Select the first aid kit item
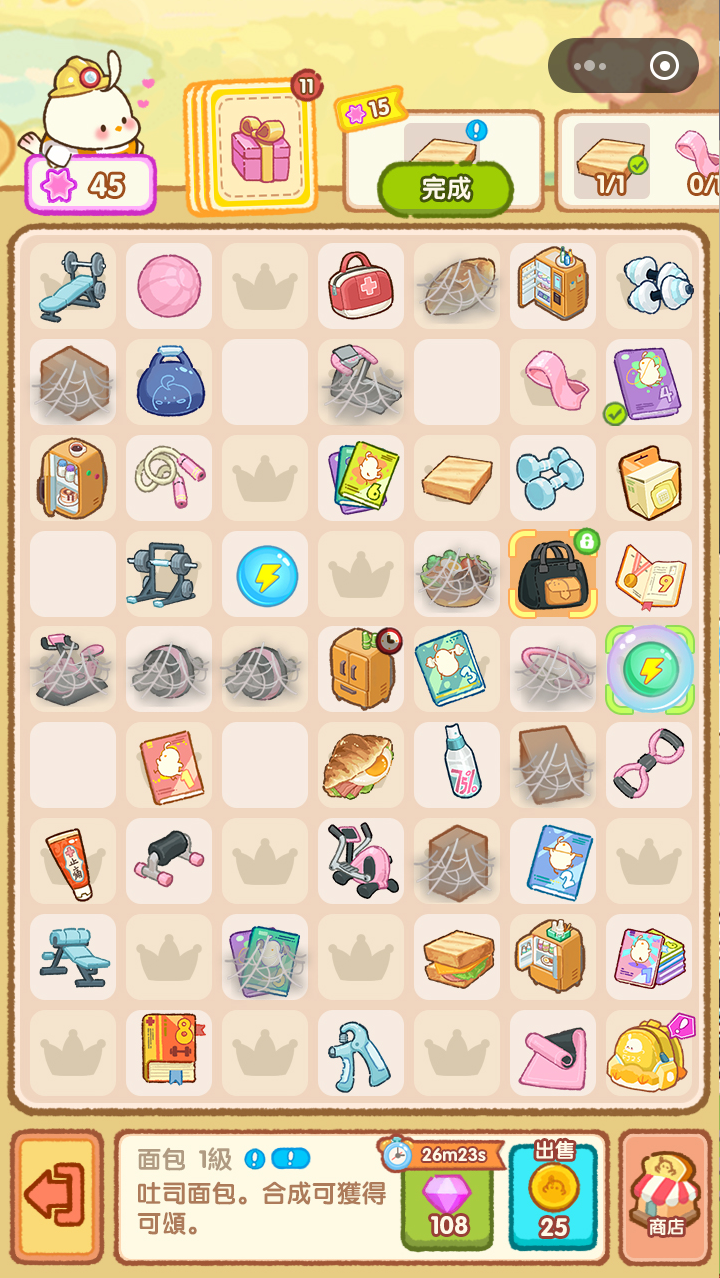The height and width of the screenshot is (1278, 720). (x=360, y=285)
